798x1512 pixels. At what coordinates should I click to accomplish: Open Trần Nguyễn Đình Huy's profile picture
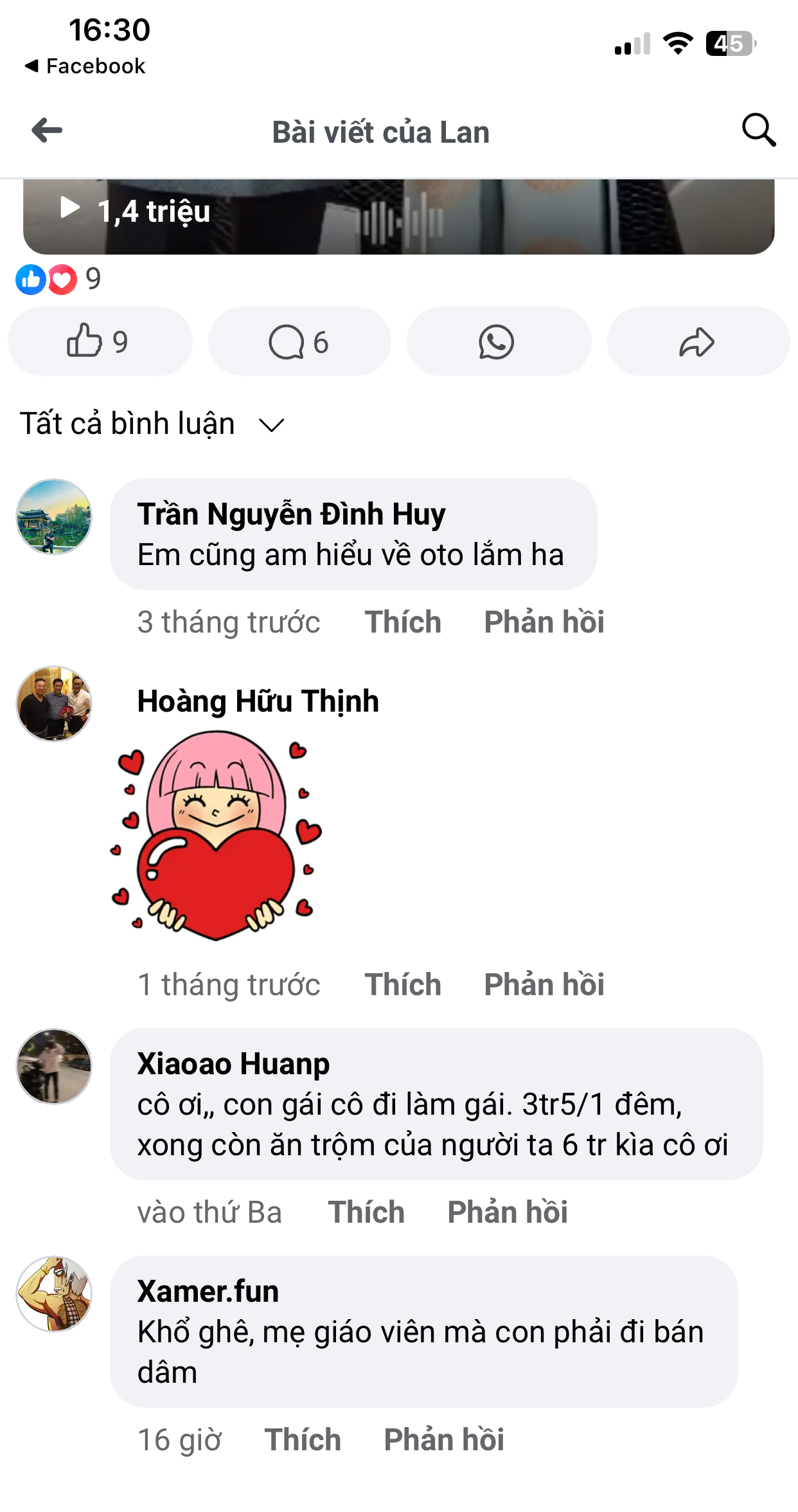click(54, 517)
